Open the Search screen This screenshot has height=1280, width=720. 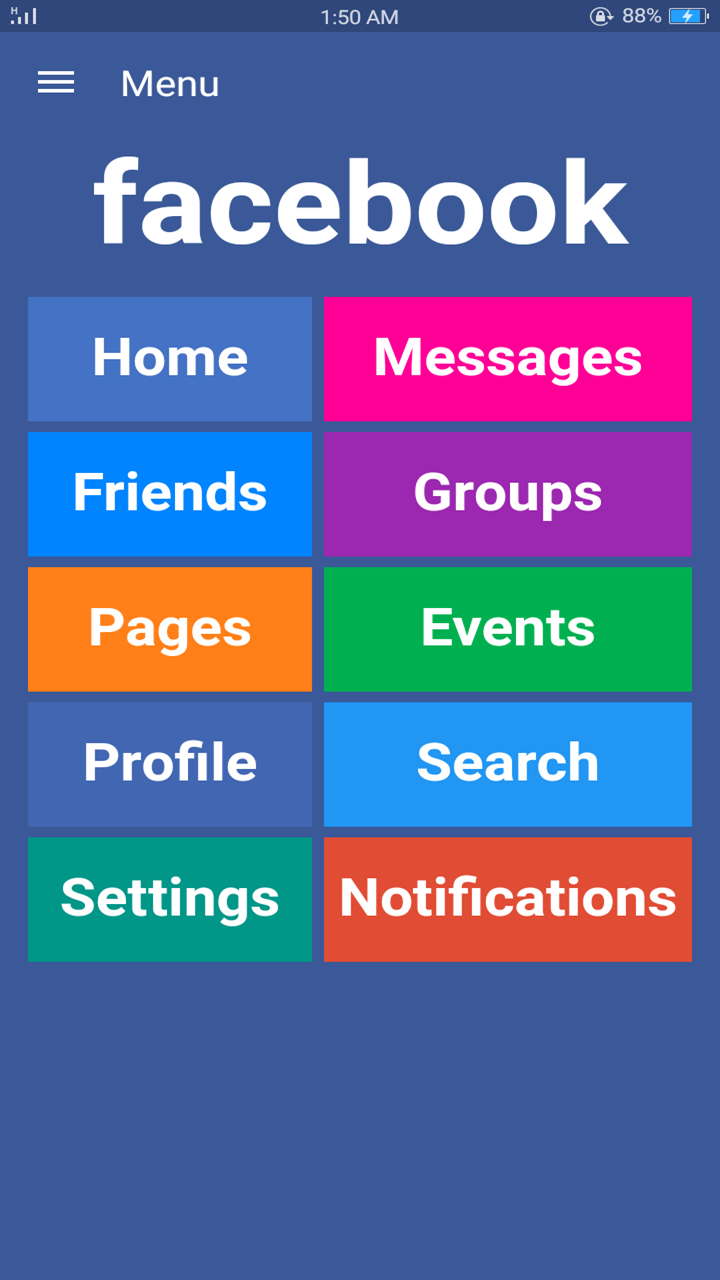(x=507, y=764)
